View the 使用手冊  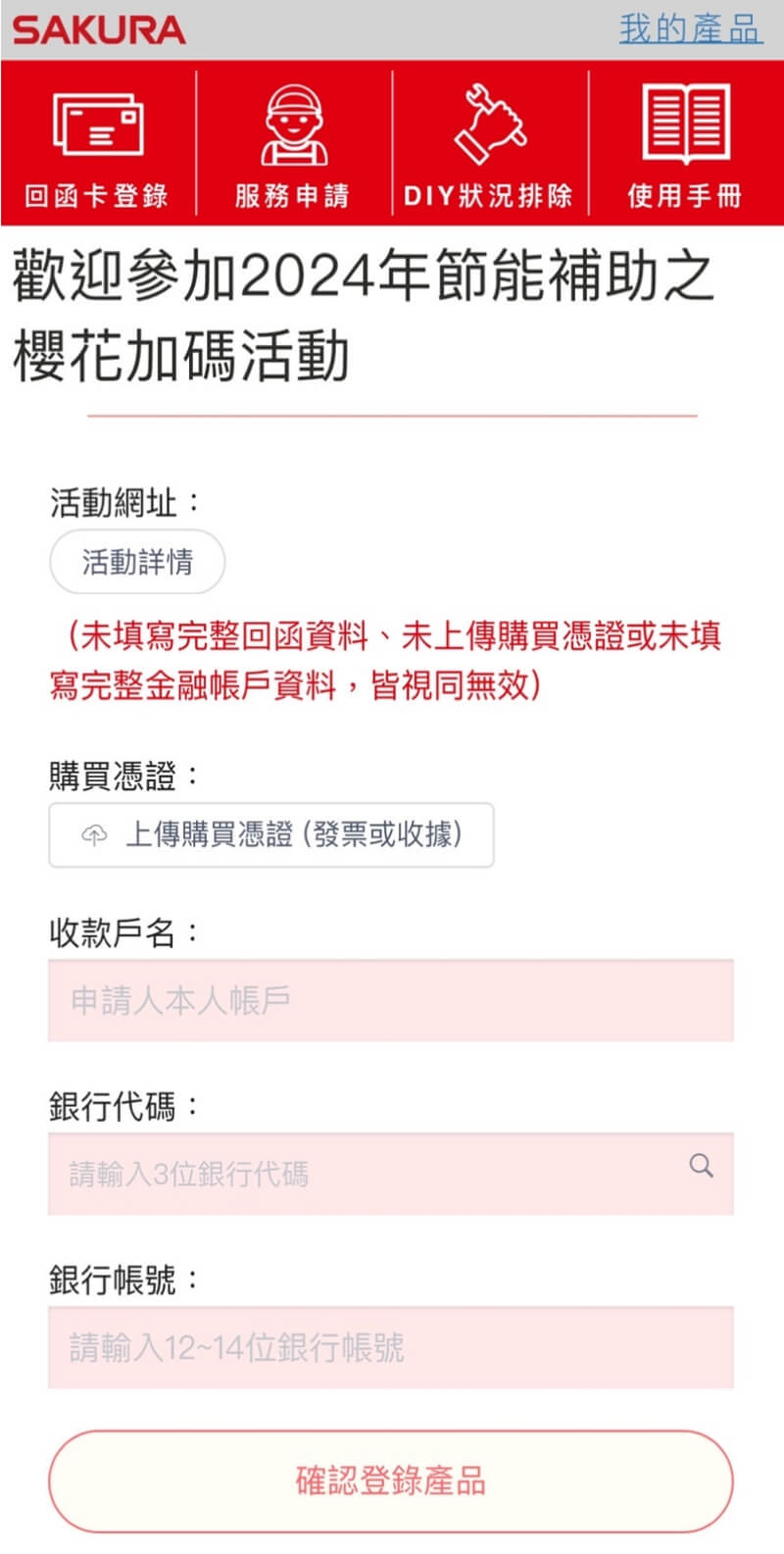click(x=685, y=144)
